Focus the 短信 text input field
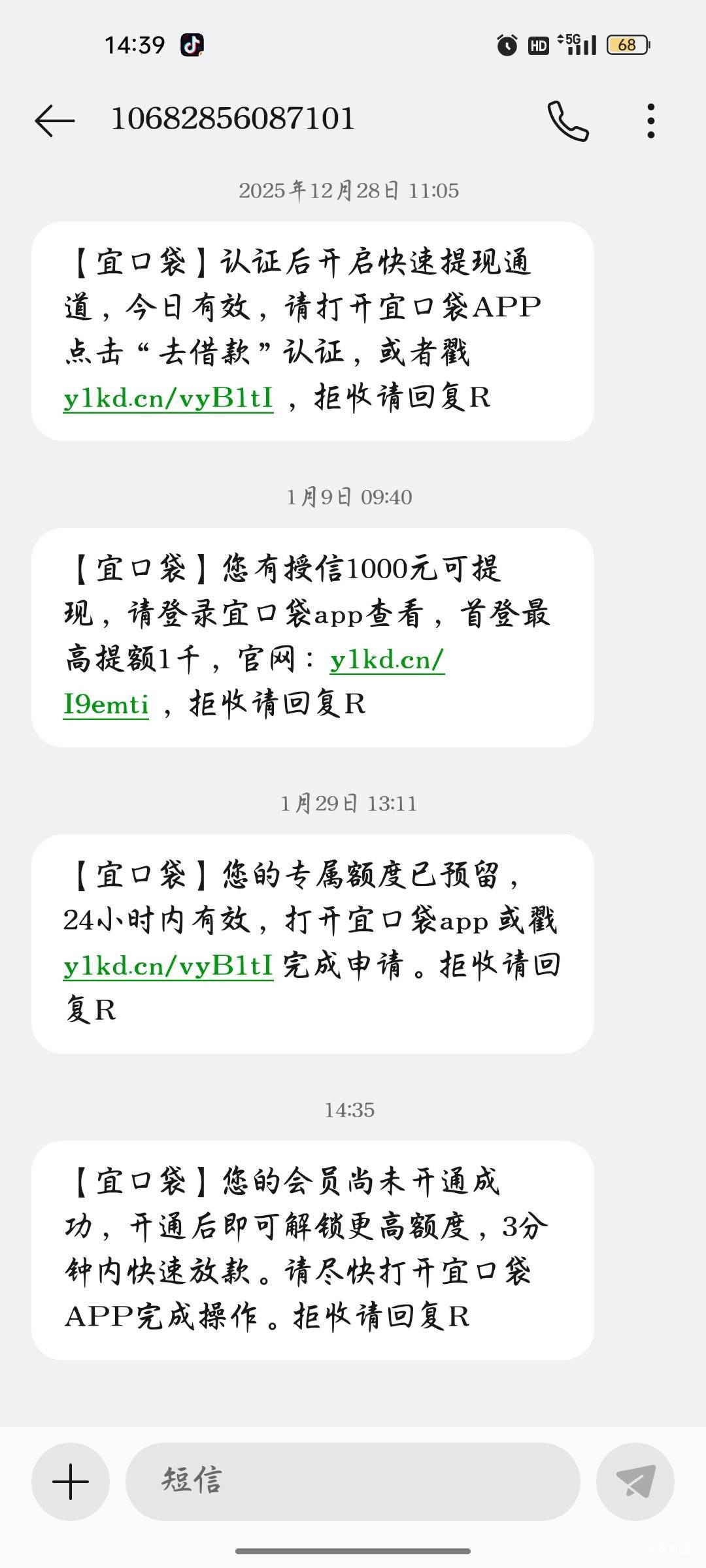This screenshot has height=1568, width=706. click(353, 1481)
